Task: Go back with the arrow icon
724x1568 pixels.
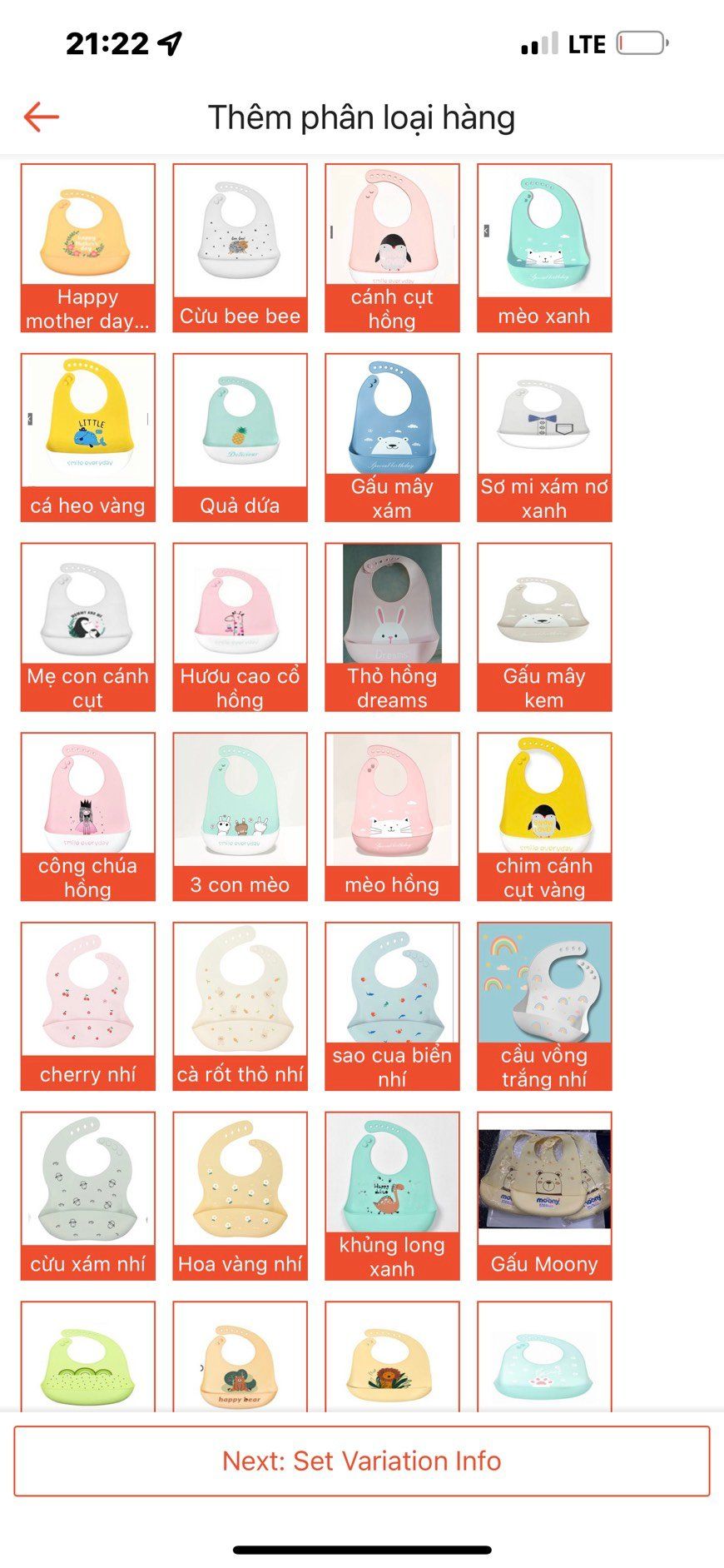Action: click(41, 117)
